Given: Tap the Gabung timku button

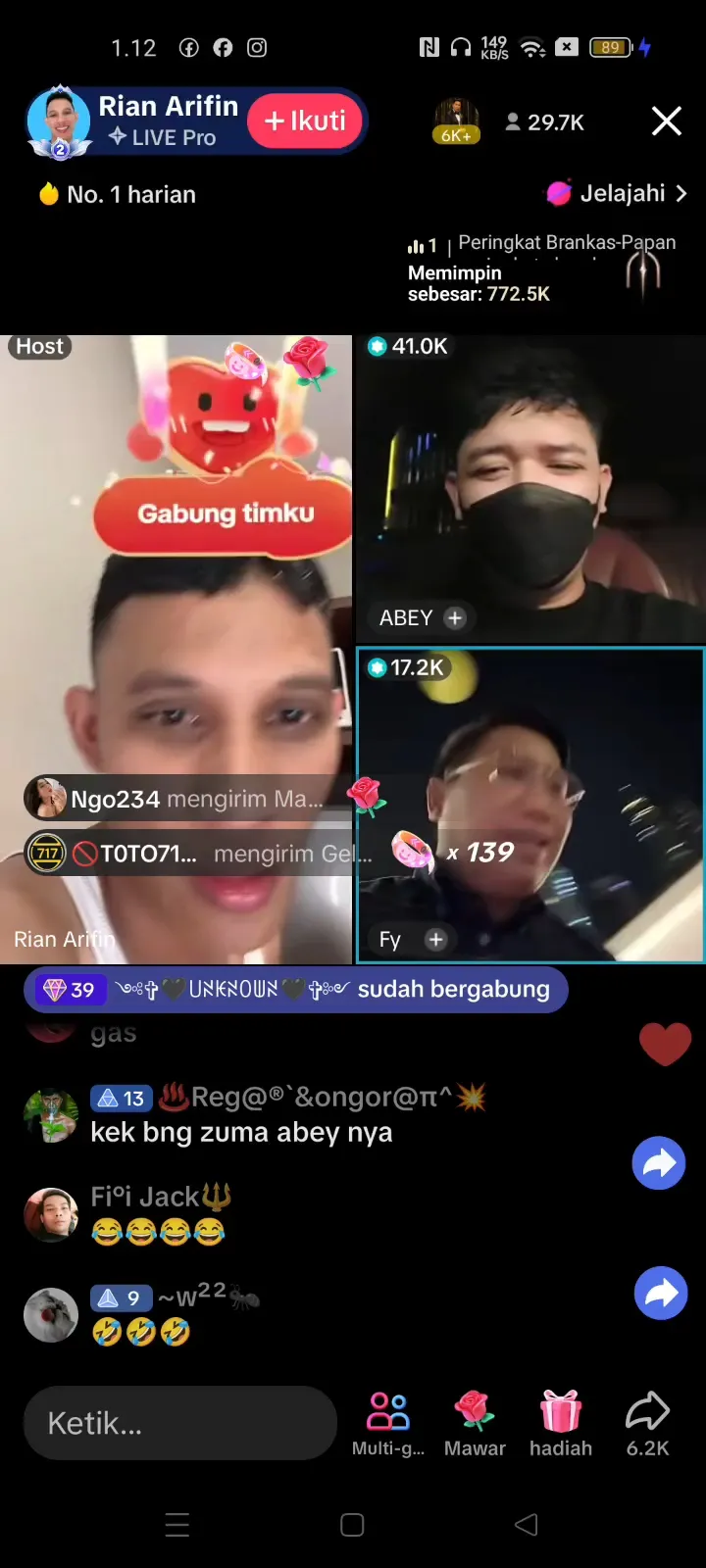Looking at the screenshot, I should point(226,514).
